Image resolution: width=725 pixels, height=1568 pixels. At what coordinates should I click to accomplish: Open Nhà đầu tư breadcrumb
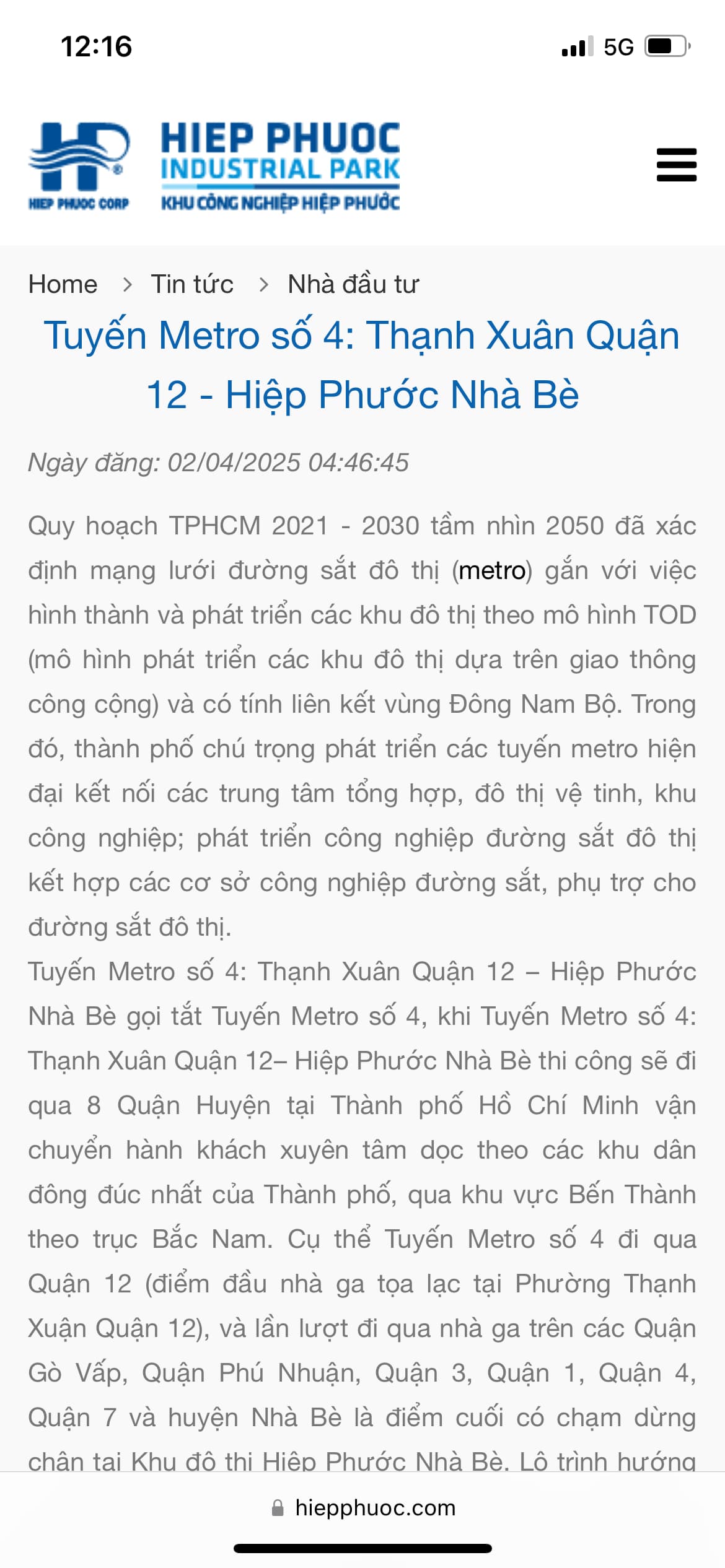(353, 284)
